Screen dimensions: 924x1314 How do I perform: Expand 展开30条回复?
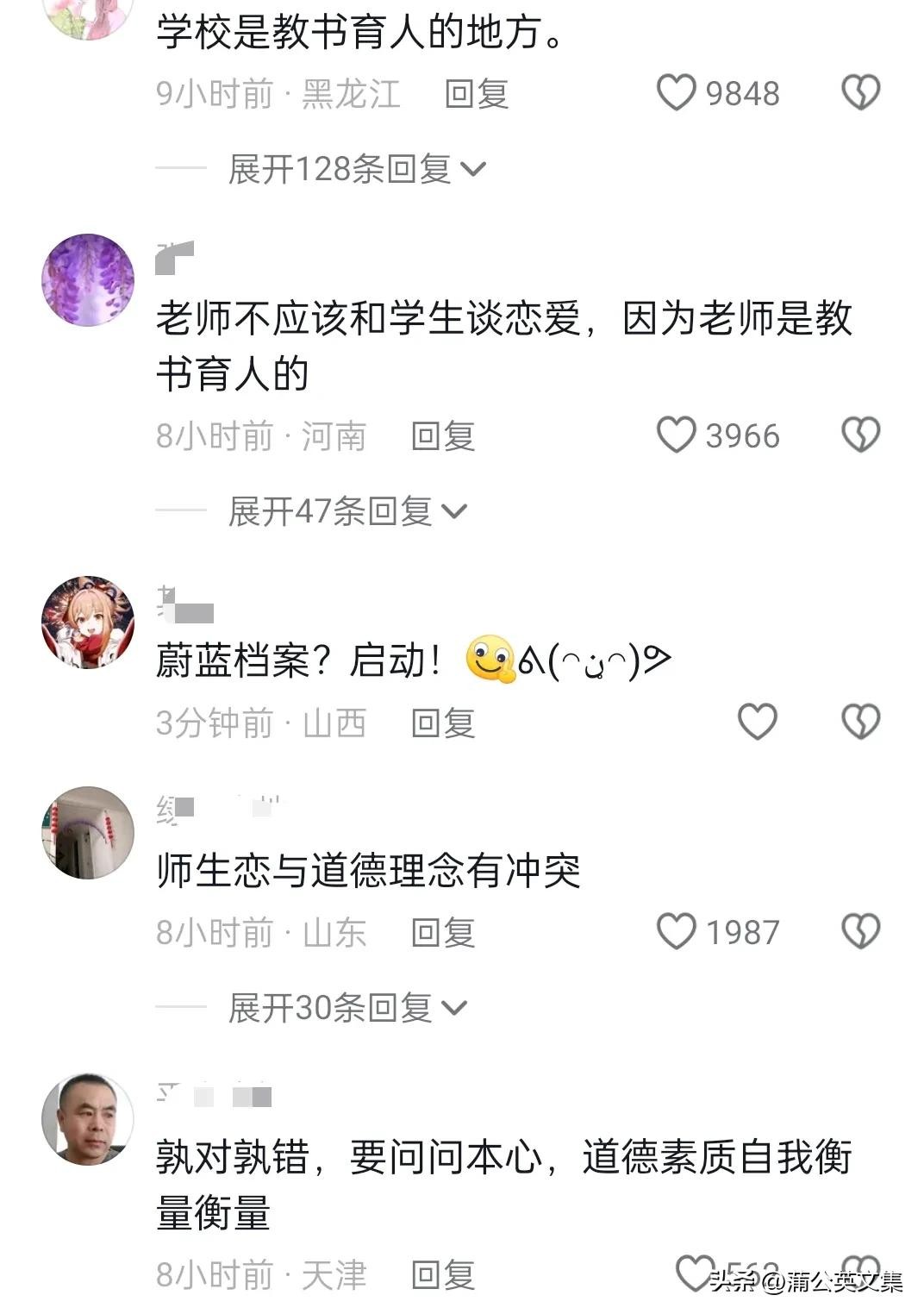point(346,1007)
